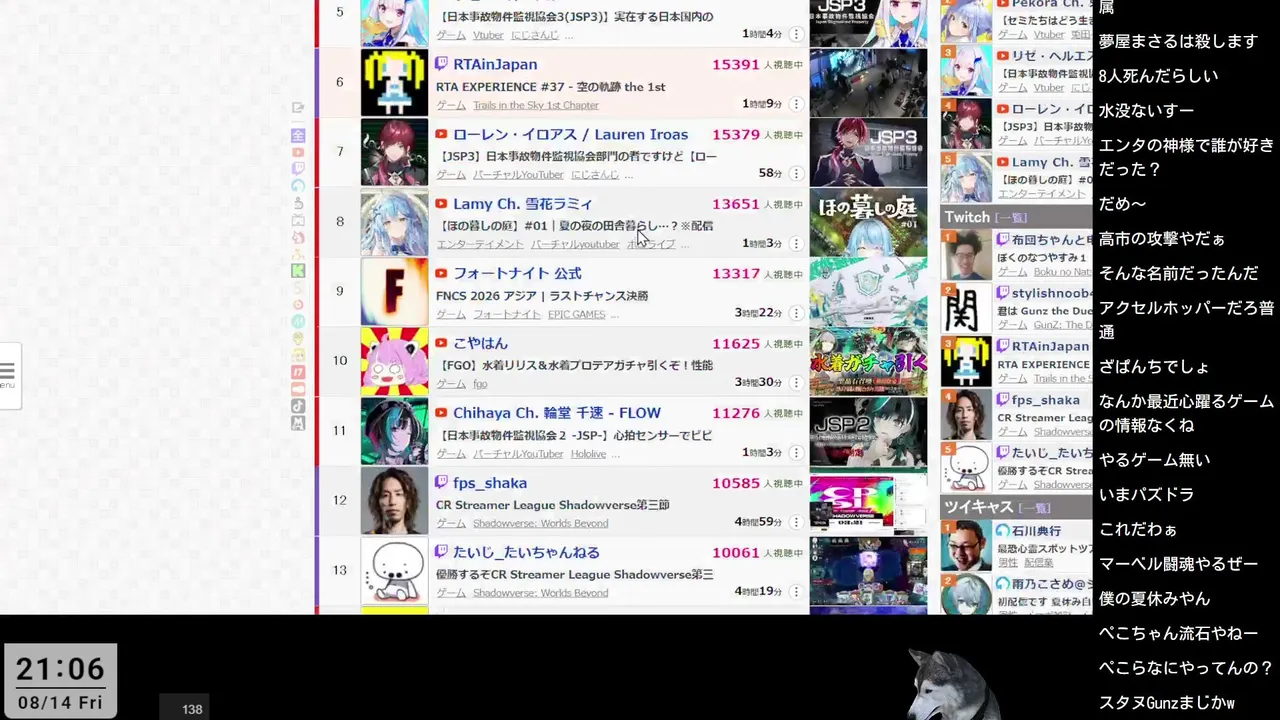Select the Trails in the Sky 1st Chapter tag
Image resolution: width=1280 pixels, height=720 pixels.
(536, 105)
